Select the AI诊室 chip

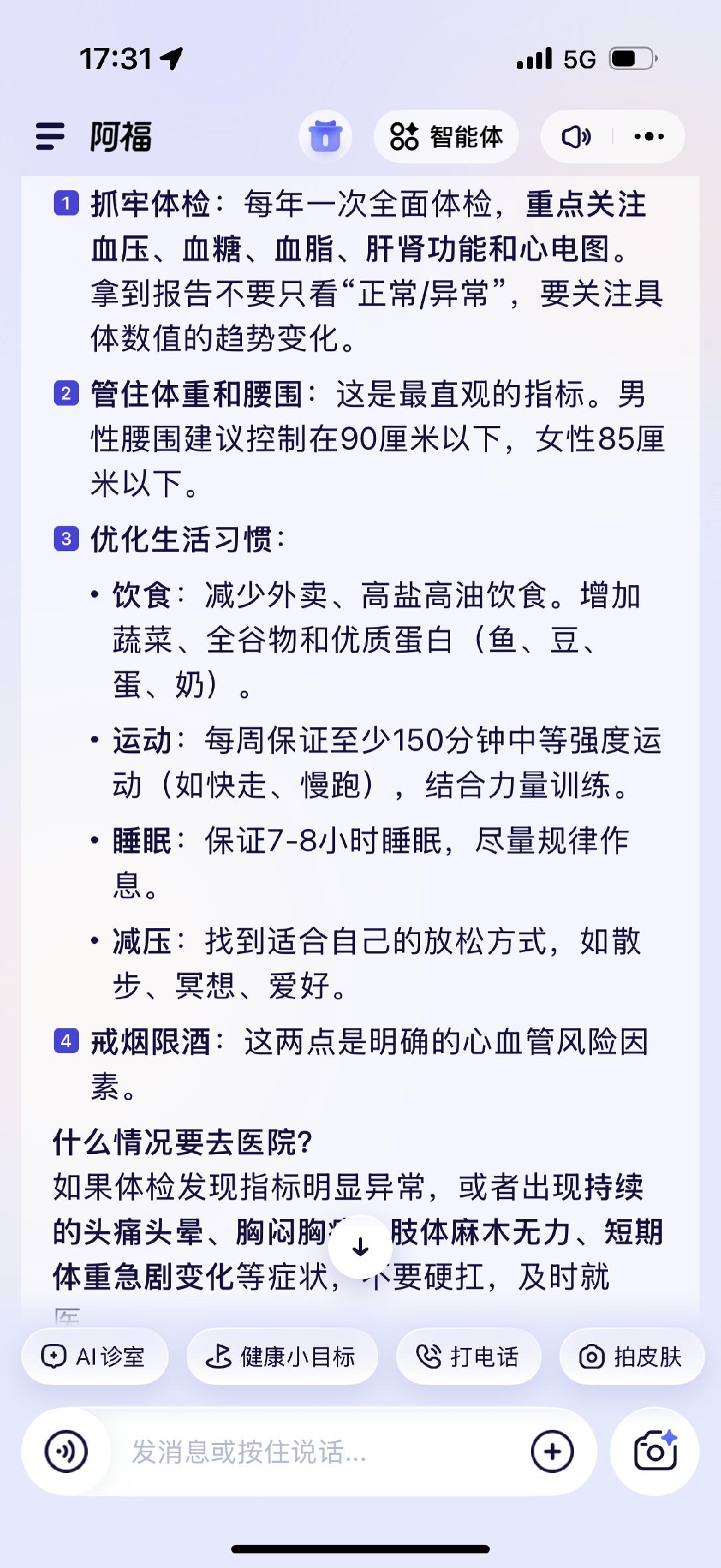[x=94, y=1357]
